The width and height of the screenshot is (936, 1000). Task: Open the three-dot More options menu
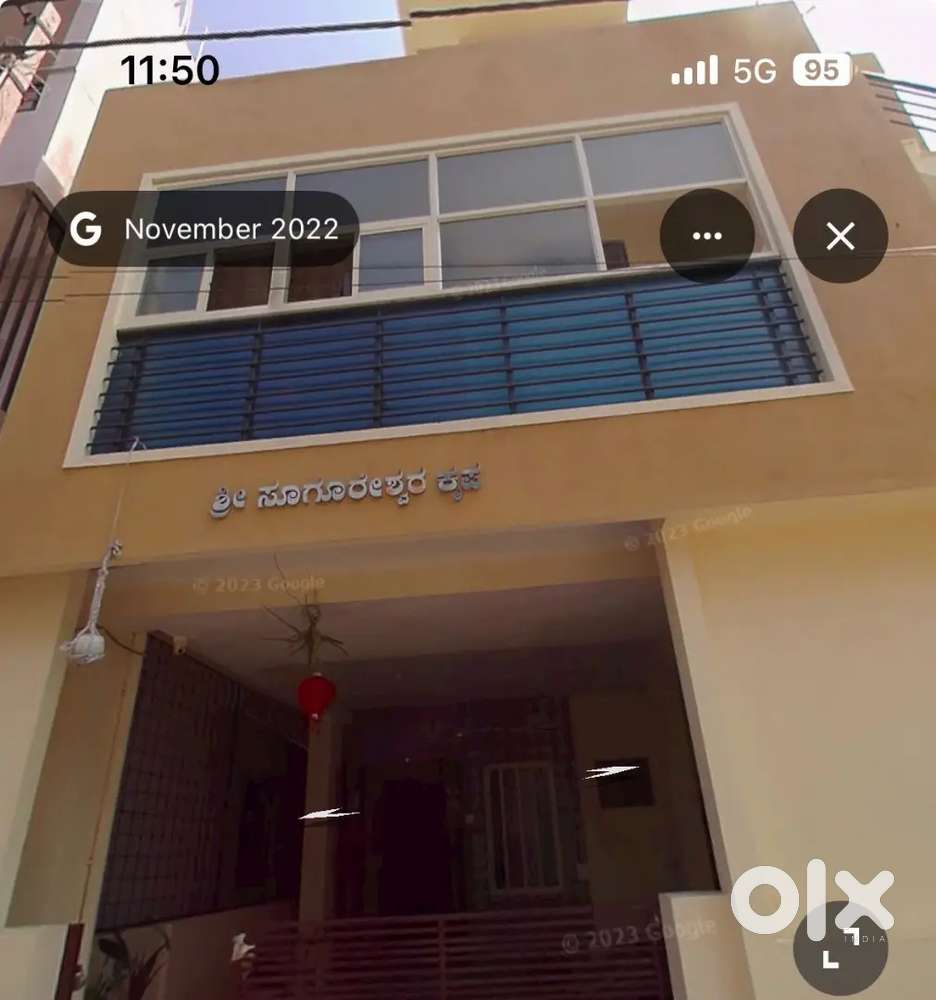pos(708,236)
